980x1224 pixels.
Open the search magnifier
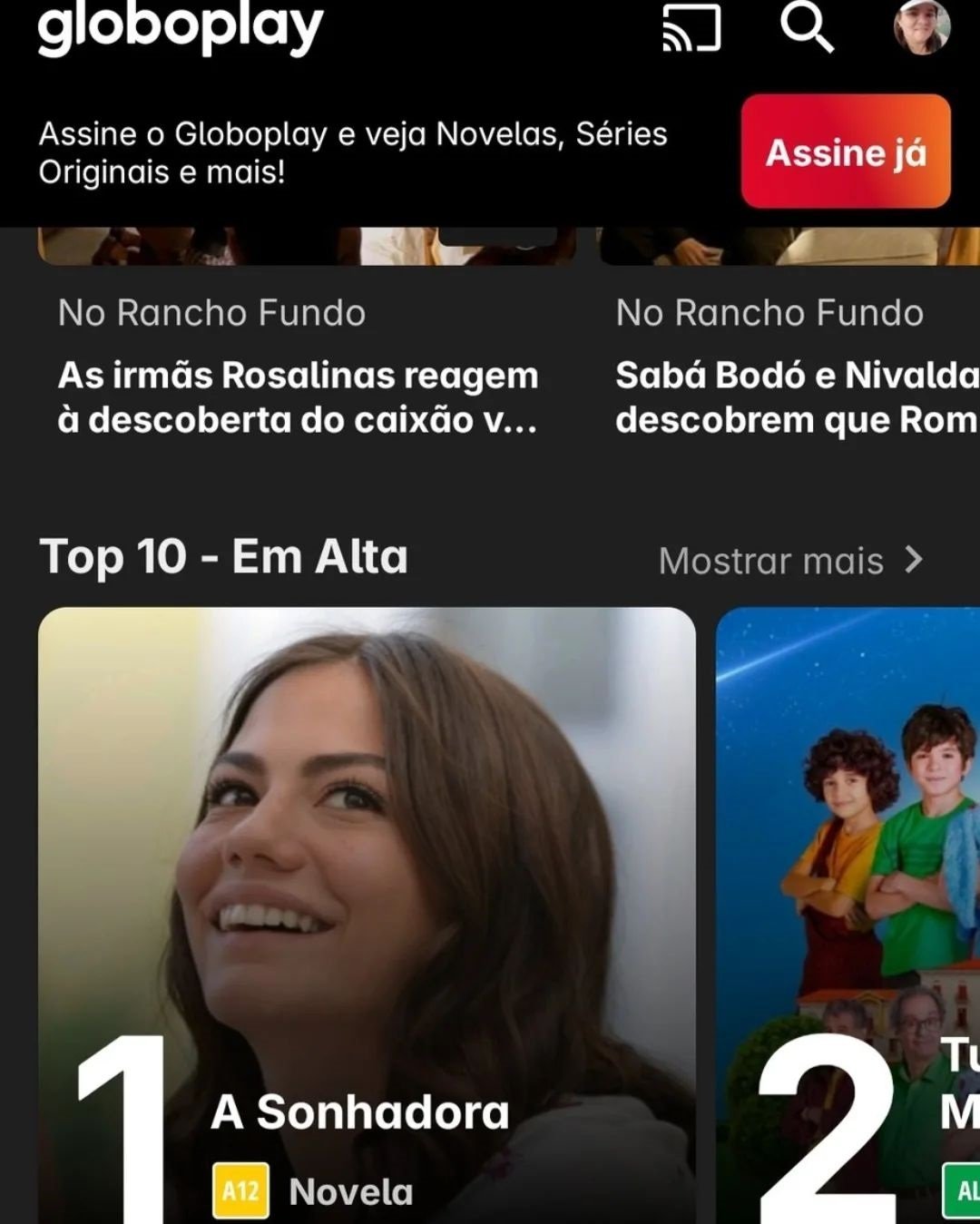[807, 26]
